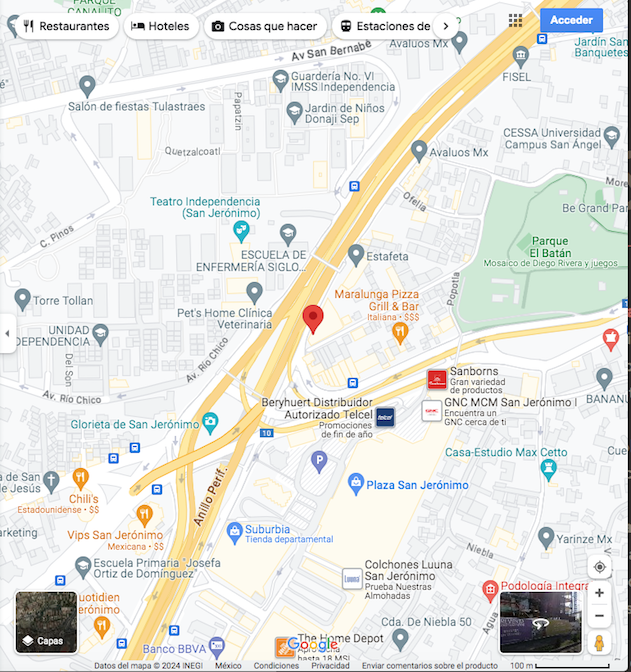This screenshot has width=631, height=672.
Task: Show more category chips arrow
Action: pos(446,26)
